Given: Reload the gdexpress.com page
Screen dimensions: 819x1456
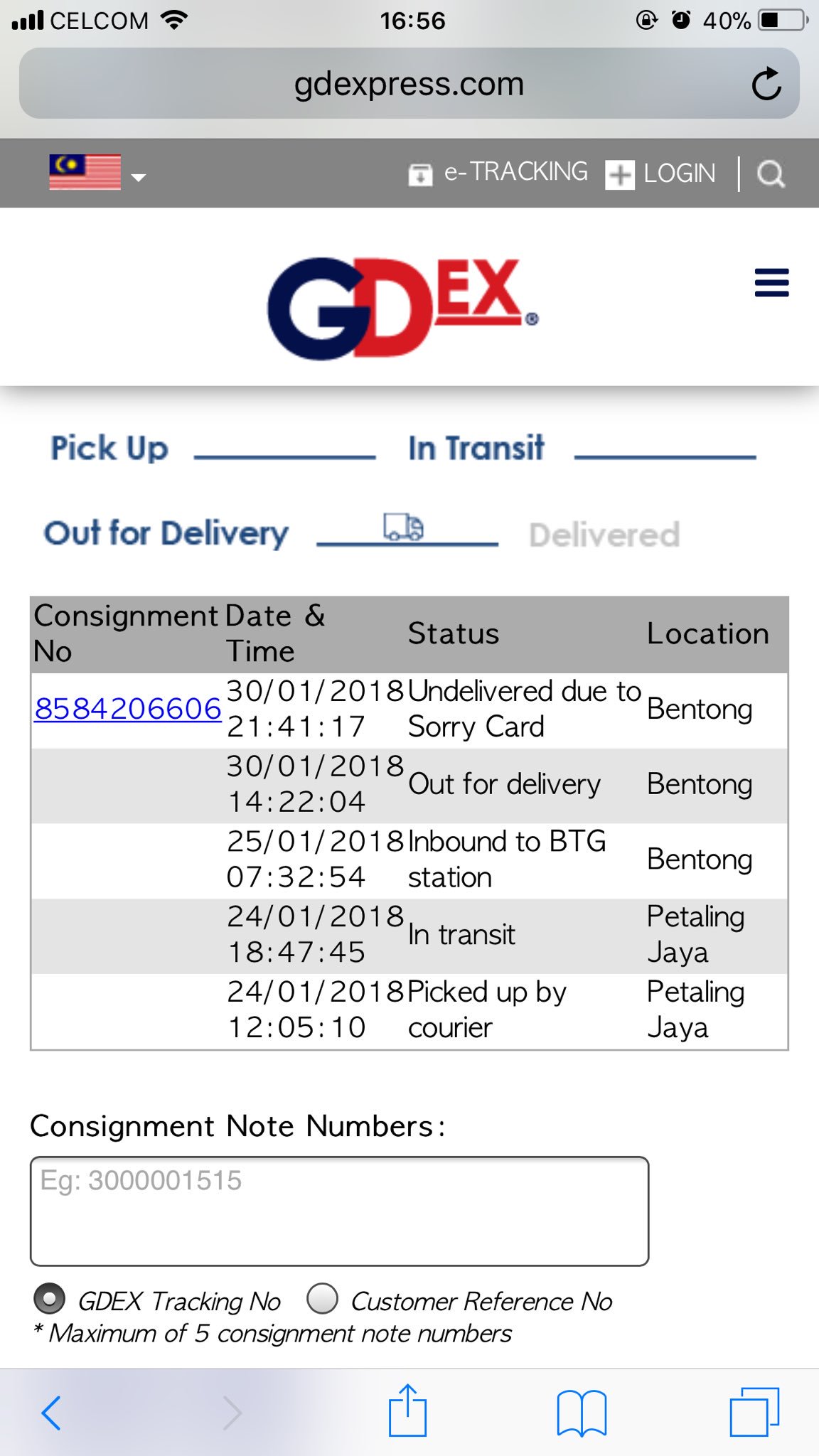Looking at the screenshot, I should [x=766, y=85].
